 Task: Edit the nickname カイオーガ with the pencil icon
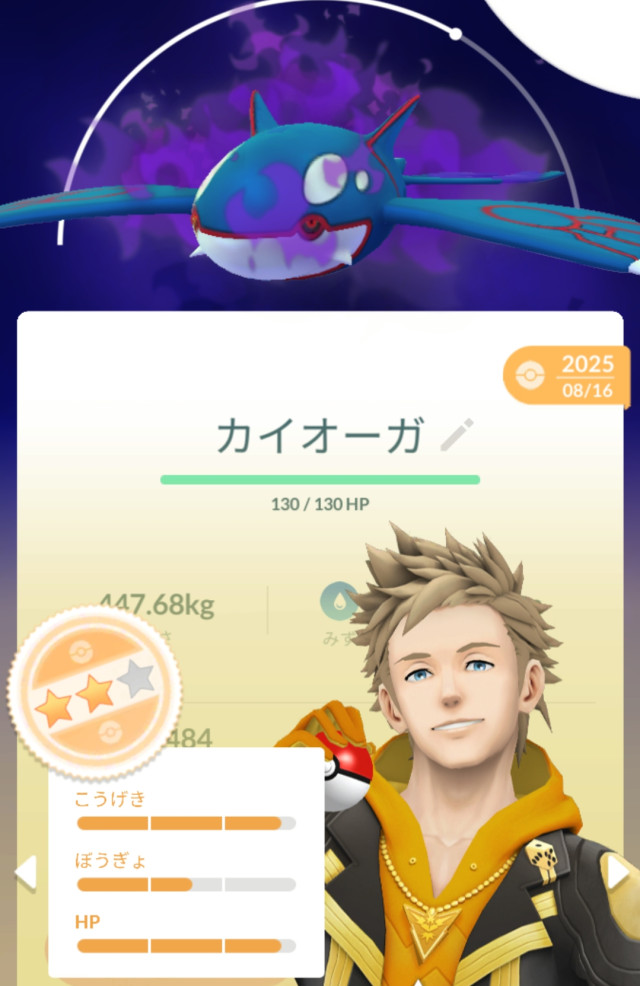click(x=457, y=435)
